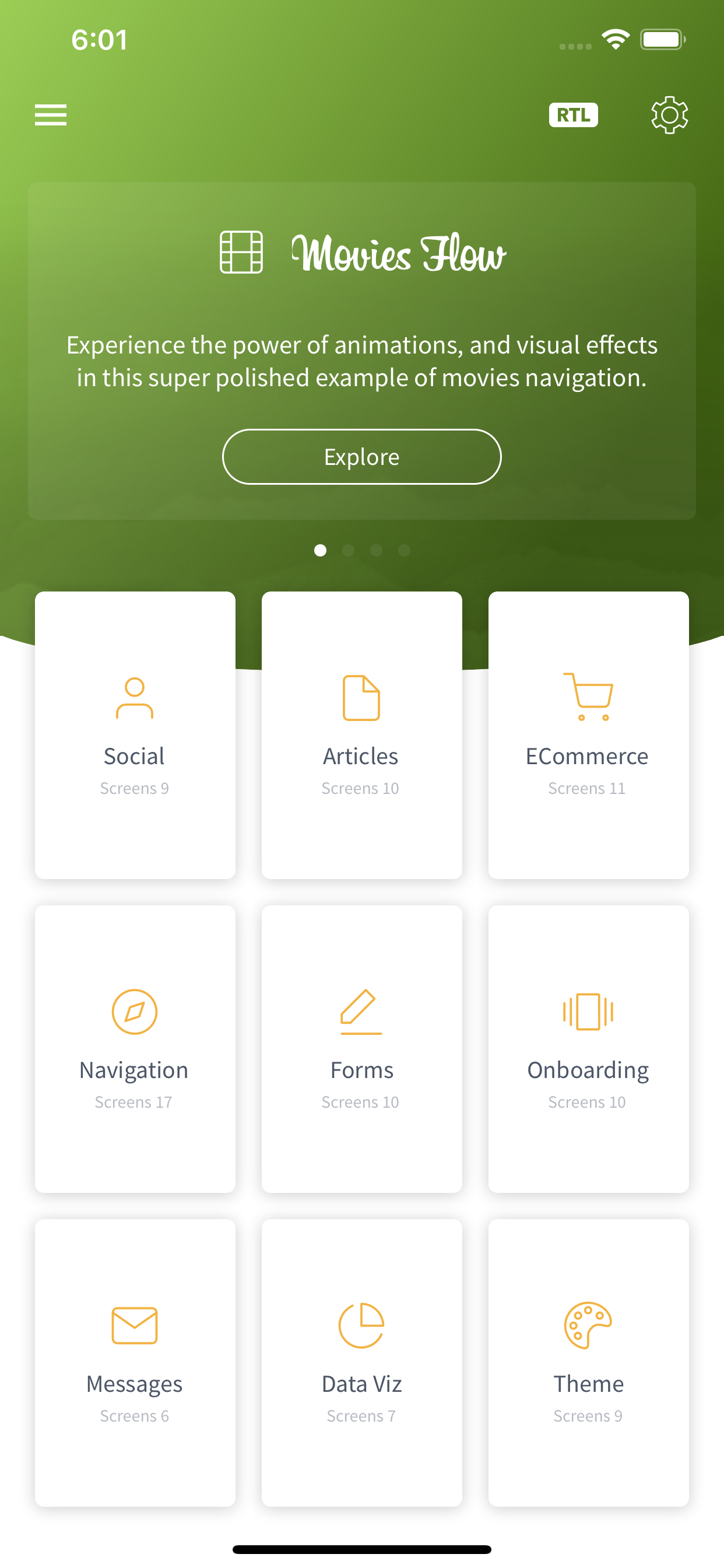Open the Messages card
The image size is (724, 1568).
tap(135, 1361)
